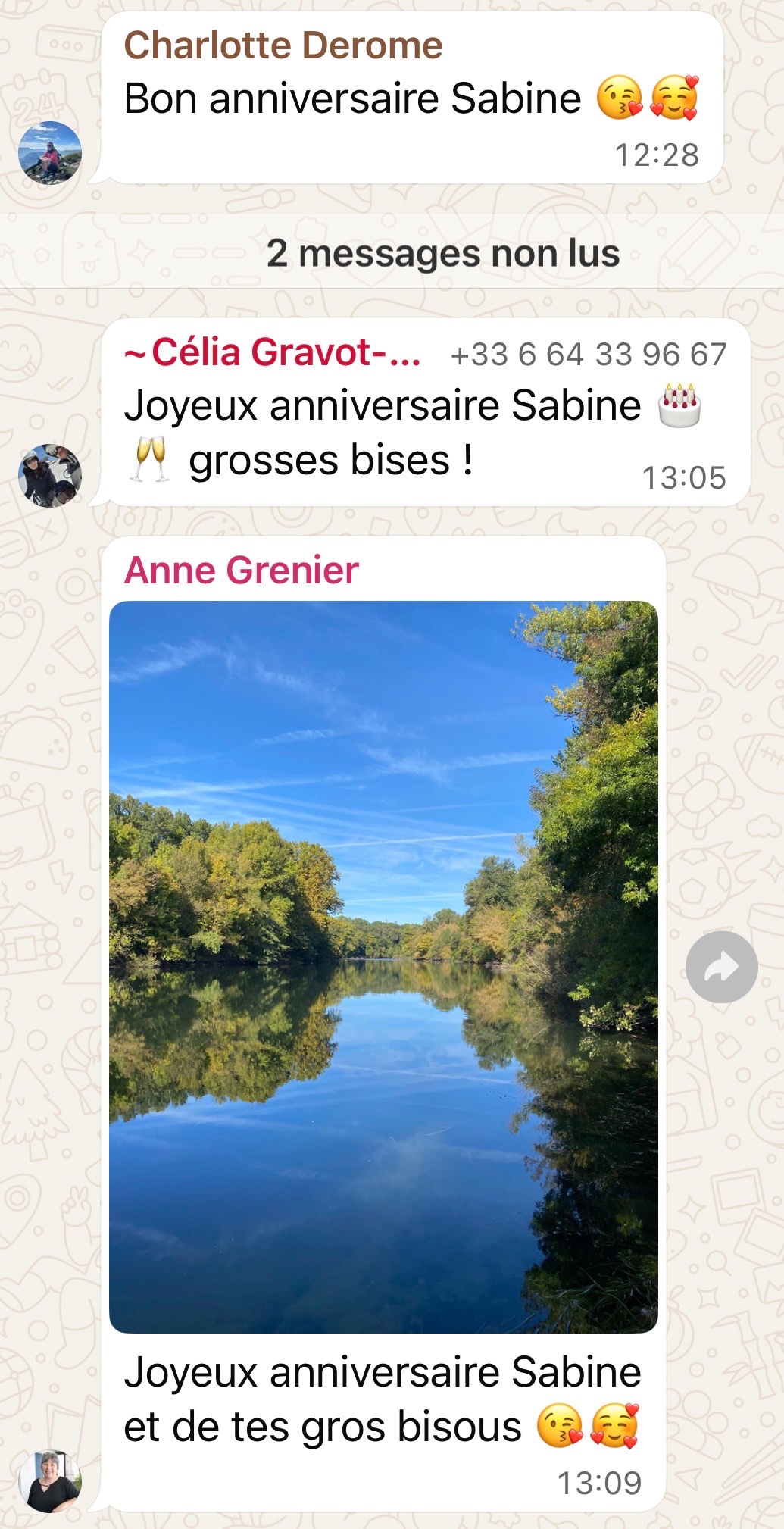Open Charlotte Derome's profile picture
This screenshot has height=1529, width=784.
(x=50, y=153)
